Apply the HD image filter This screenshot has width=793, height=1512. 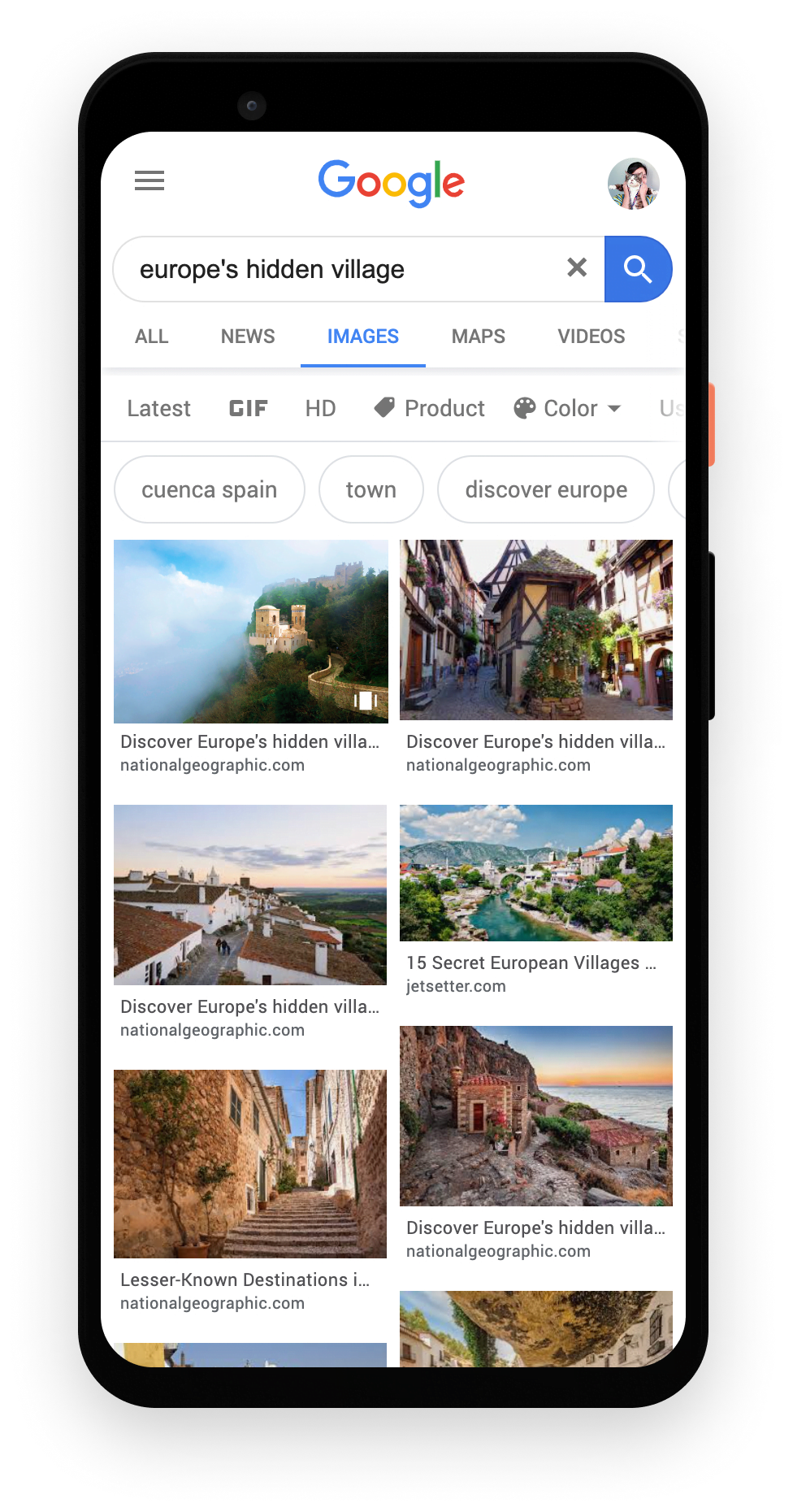[x=320, y=408]
